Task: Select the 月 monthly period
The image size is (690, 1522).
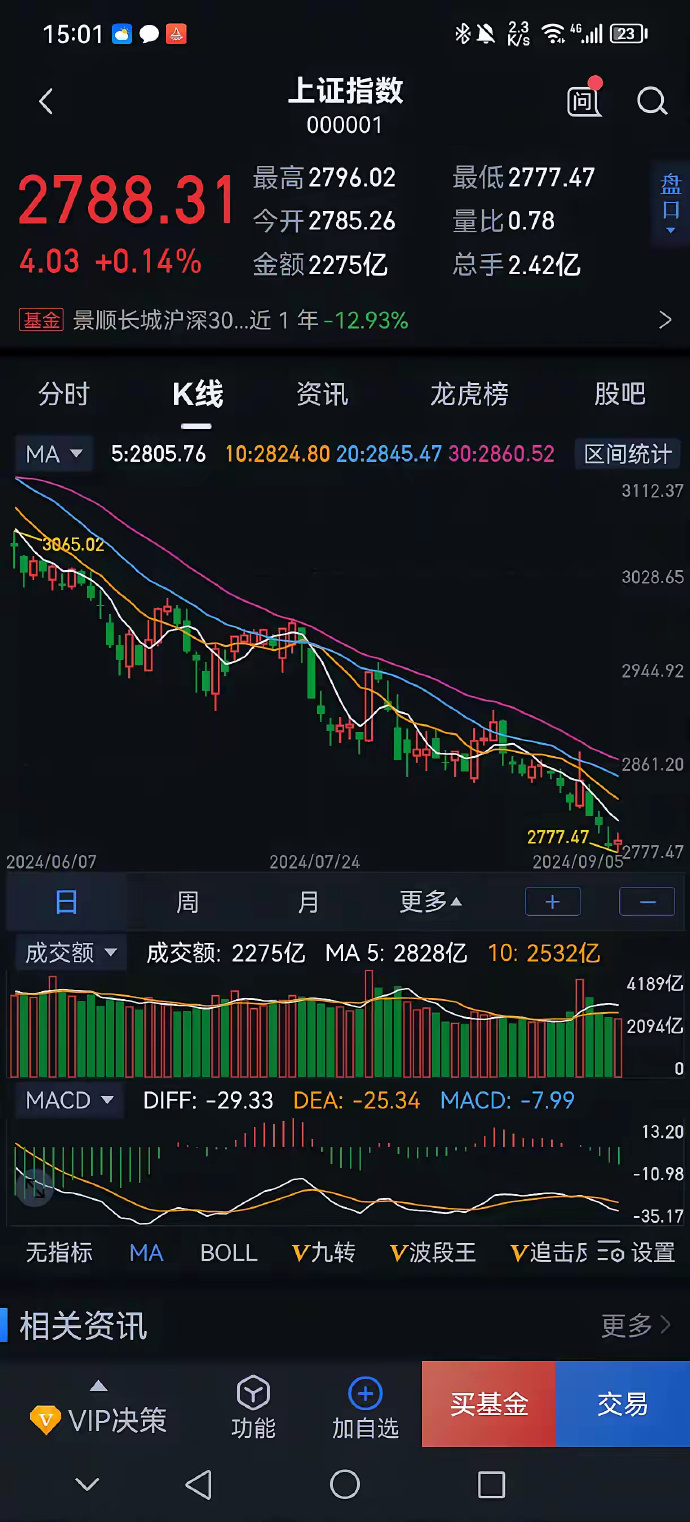Action: pos(308,902)
